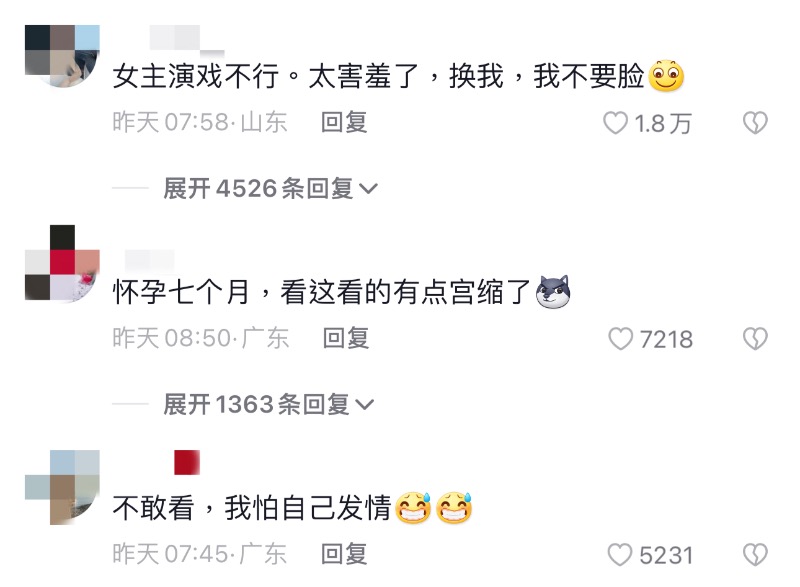
Task: Reply to the comment posted at 昨天 08:50
Action: pos(346,338)
